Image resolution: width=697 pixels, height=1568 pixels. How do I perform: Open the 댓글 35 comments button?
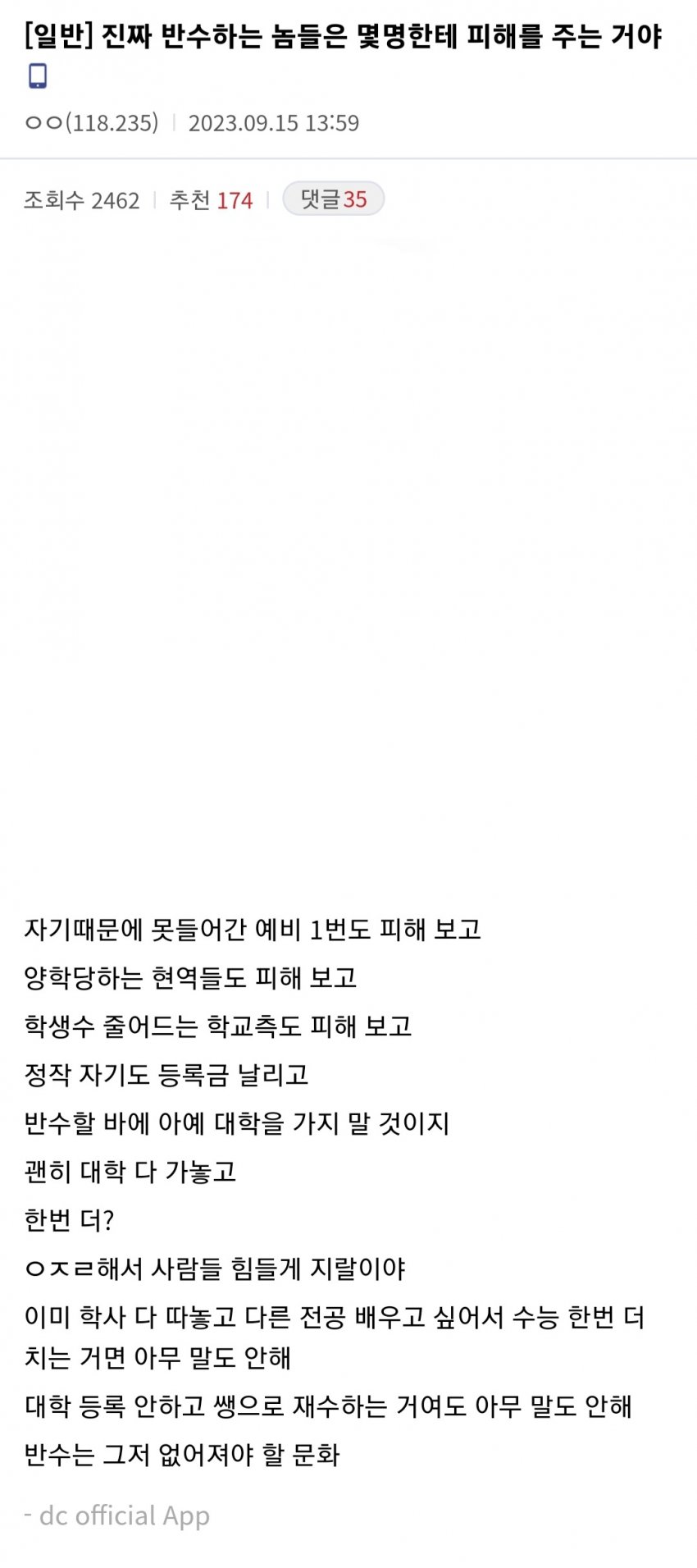point(334,199)
